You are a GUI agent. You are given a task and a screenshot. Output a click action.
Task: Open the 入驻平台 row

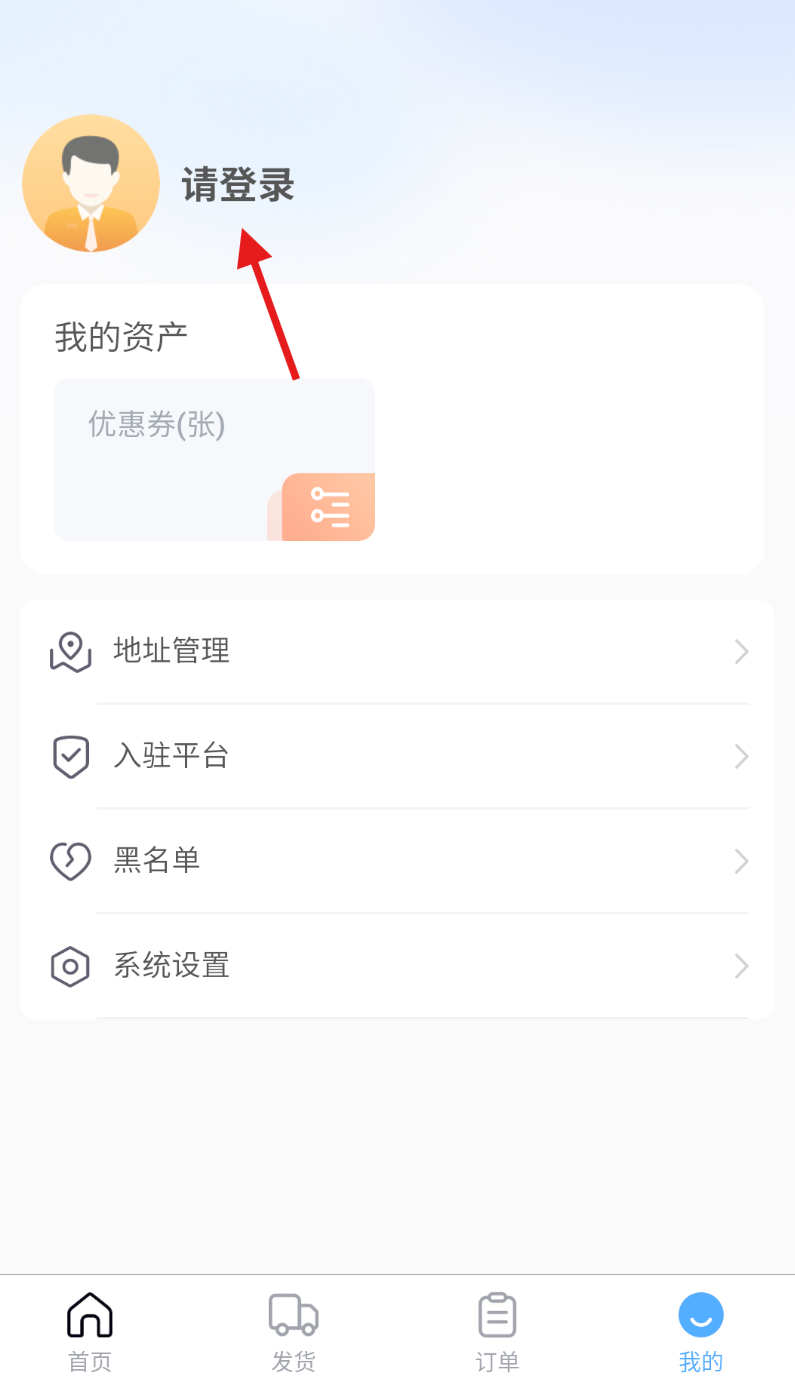(398, 756)
